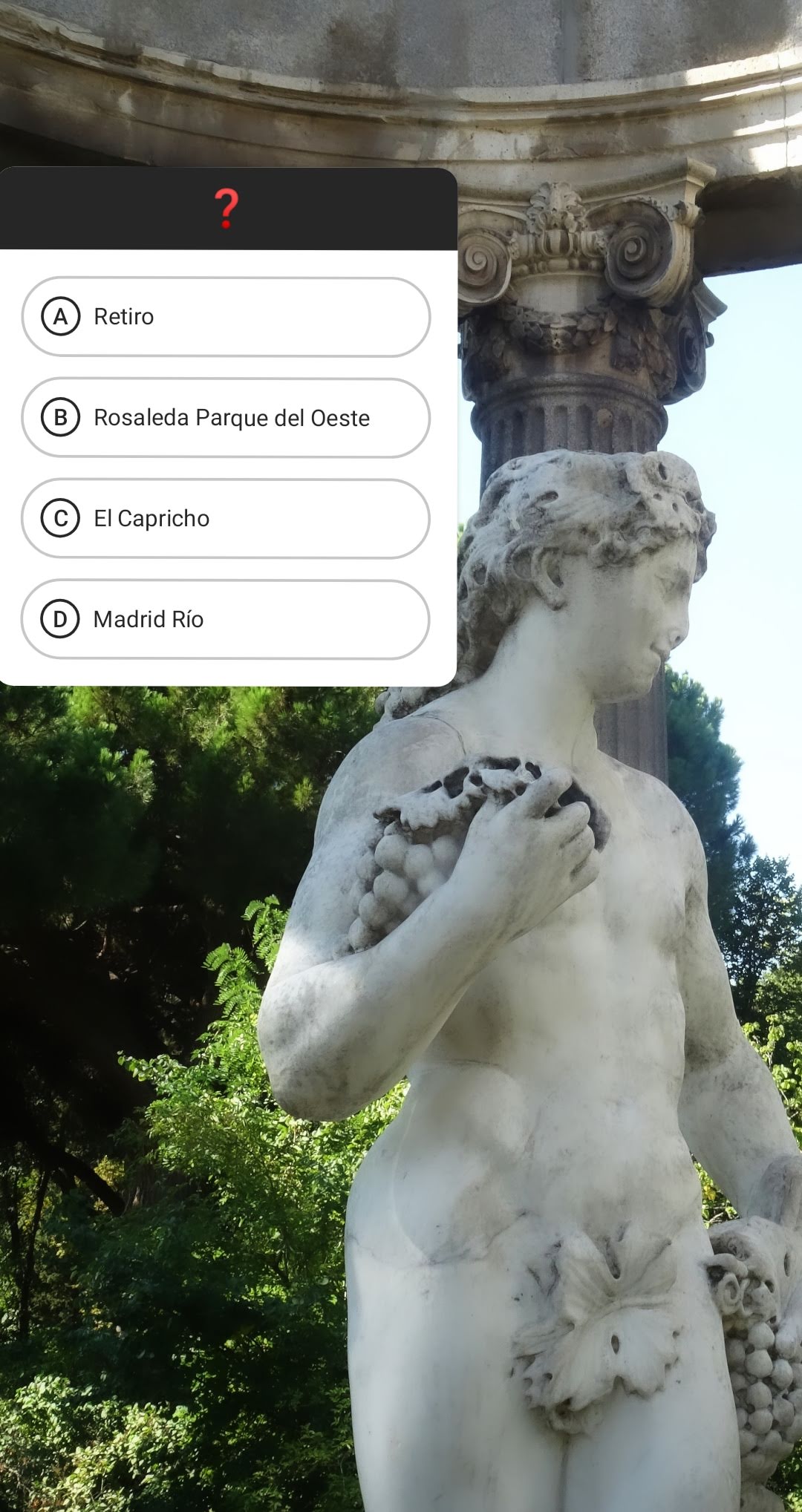Choose quiz answer A, Retiro

tap(226, 317)
